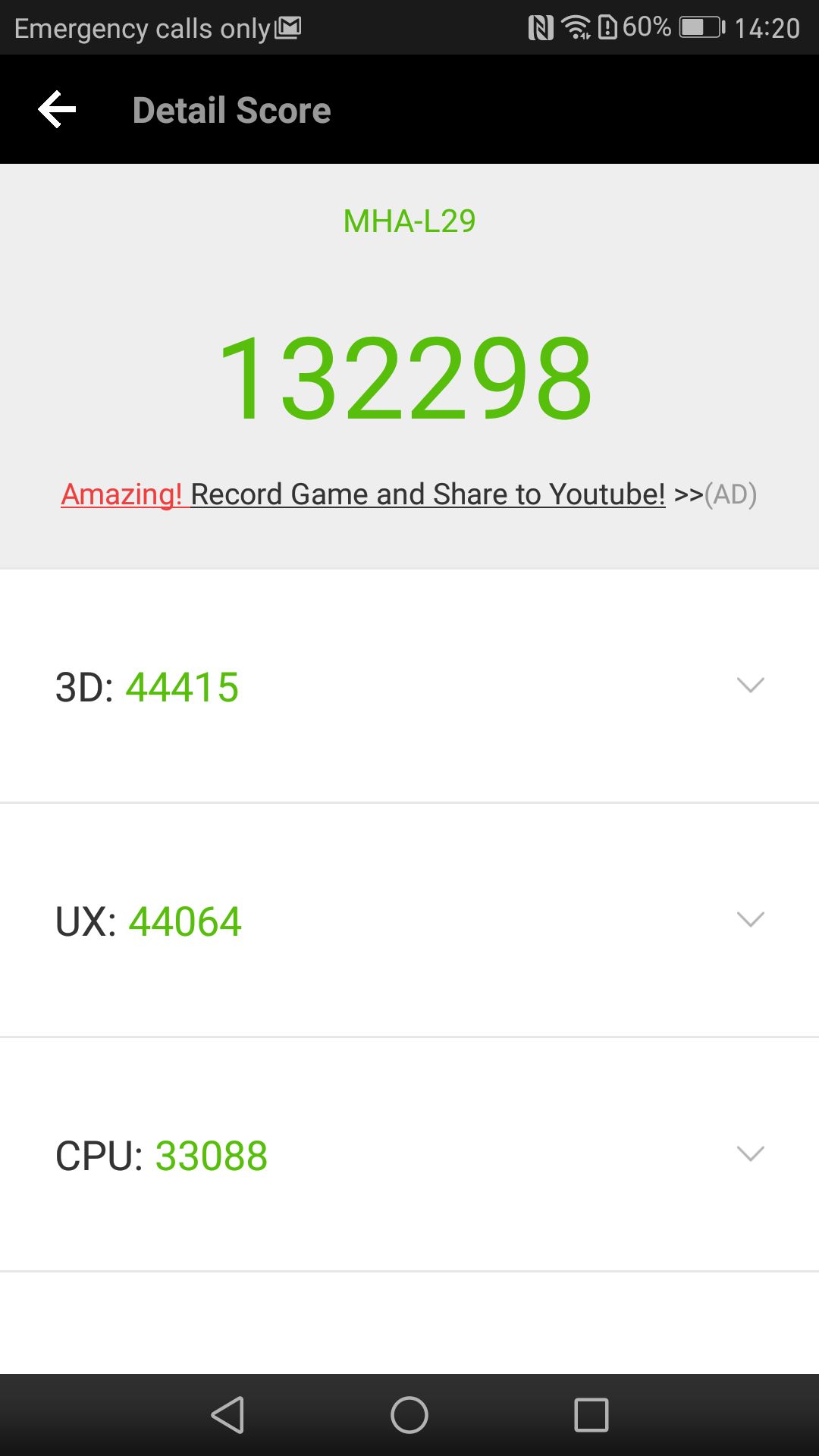Open recent apps from navigation bar
The width and height of the screenshot is (819, 1456).
(x=591, y=1415)
